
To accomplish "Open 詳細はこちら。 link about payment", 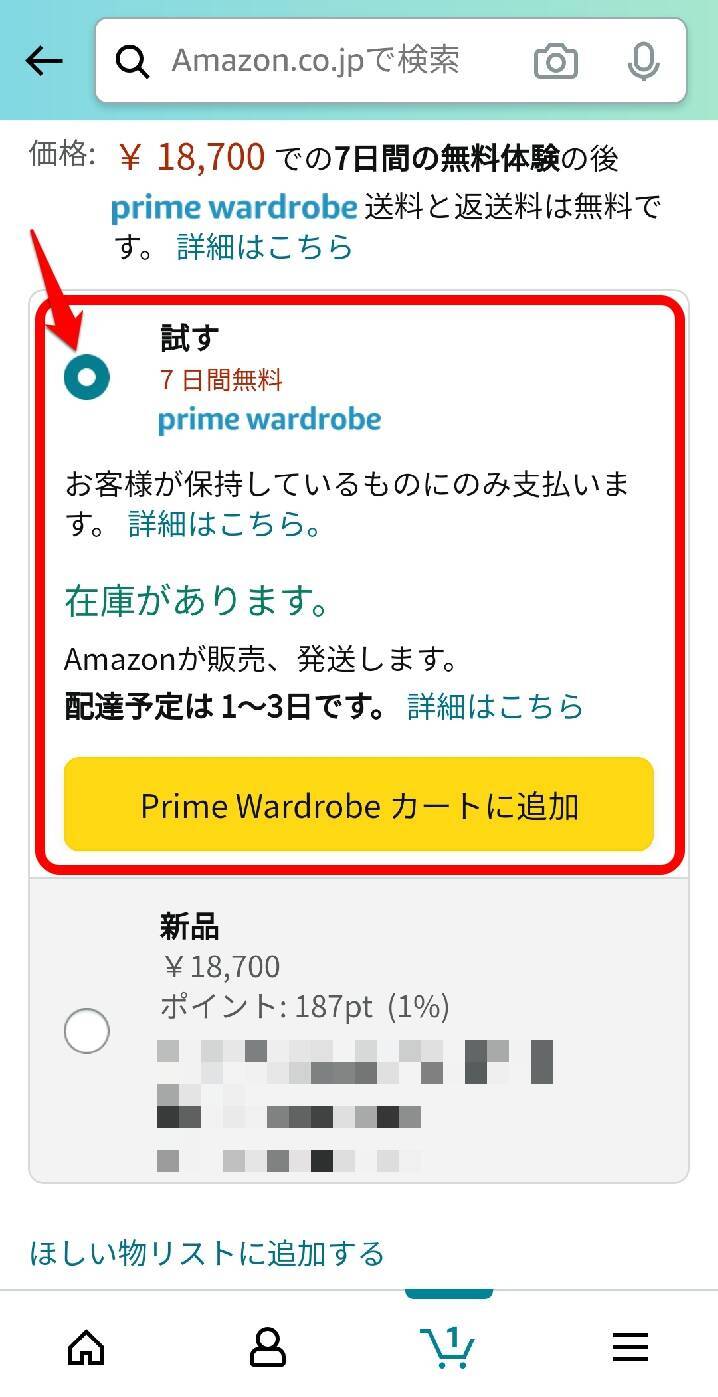I will coord(225,525).
